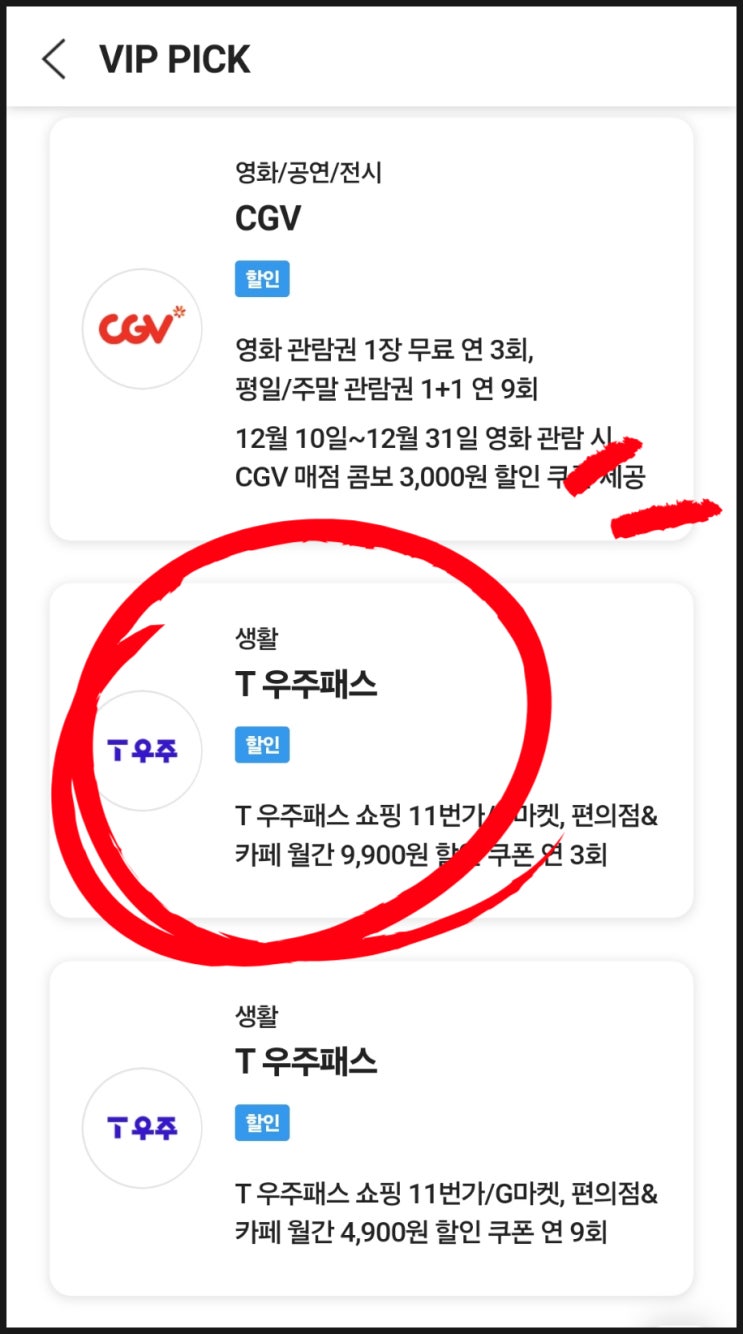This screenshot has width=743, height=1334.
Task: Tap the CGV circular logo icon
Action: point(142,328)
